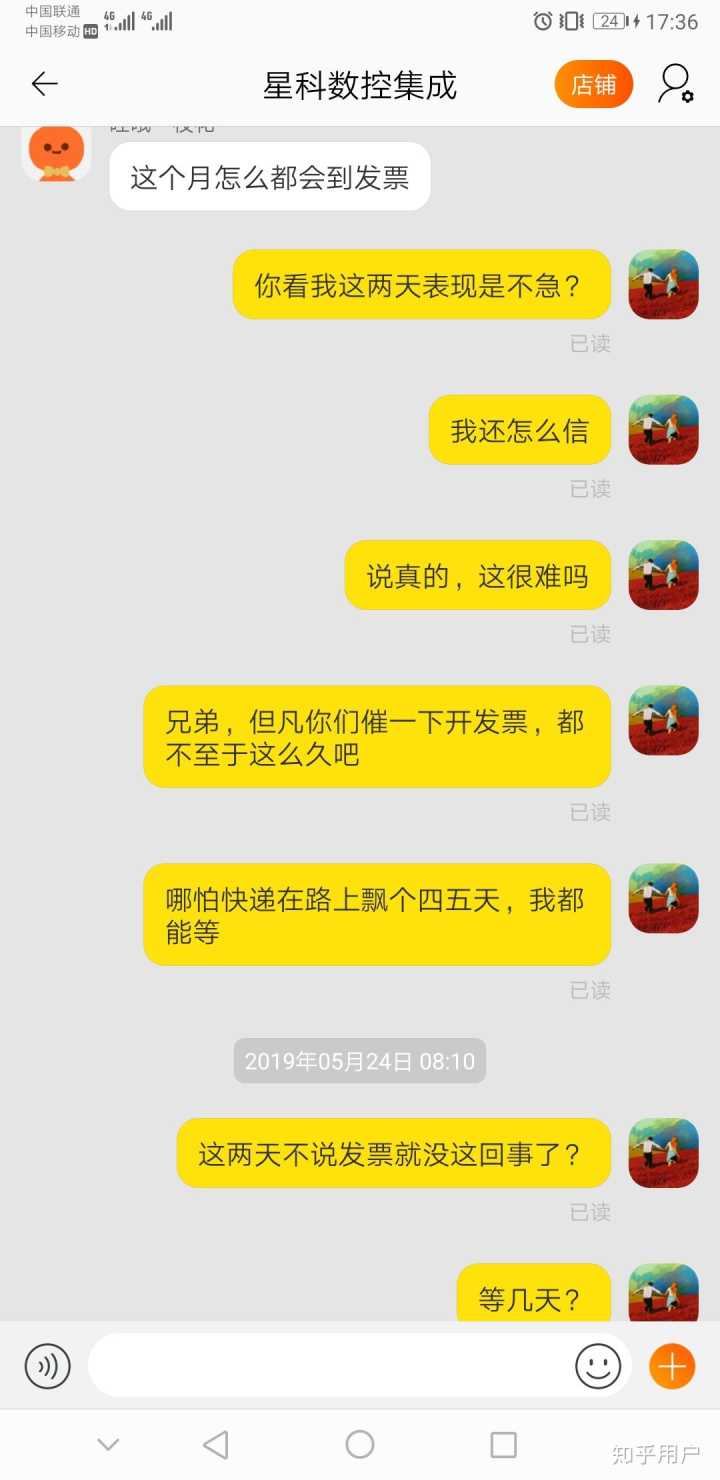Viewport: 720px width, 1480px height.
Task: Open the 店铺 store page
Action: click(x=594, y=85)
